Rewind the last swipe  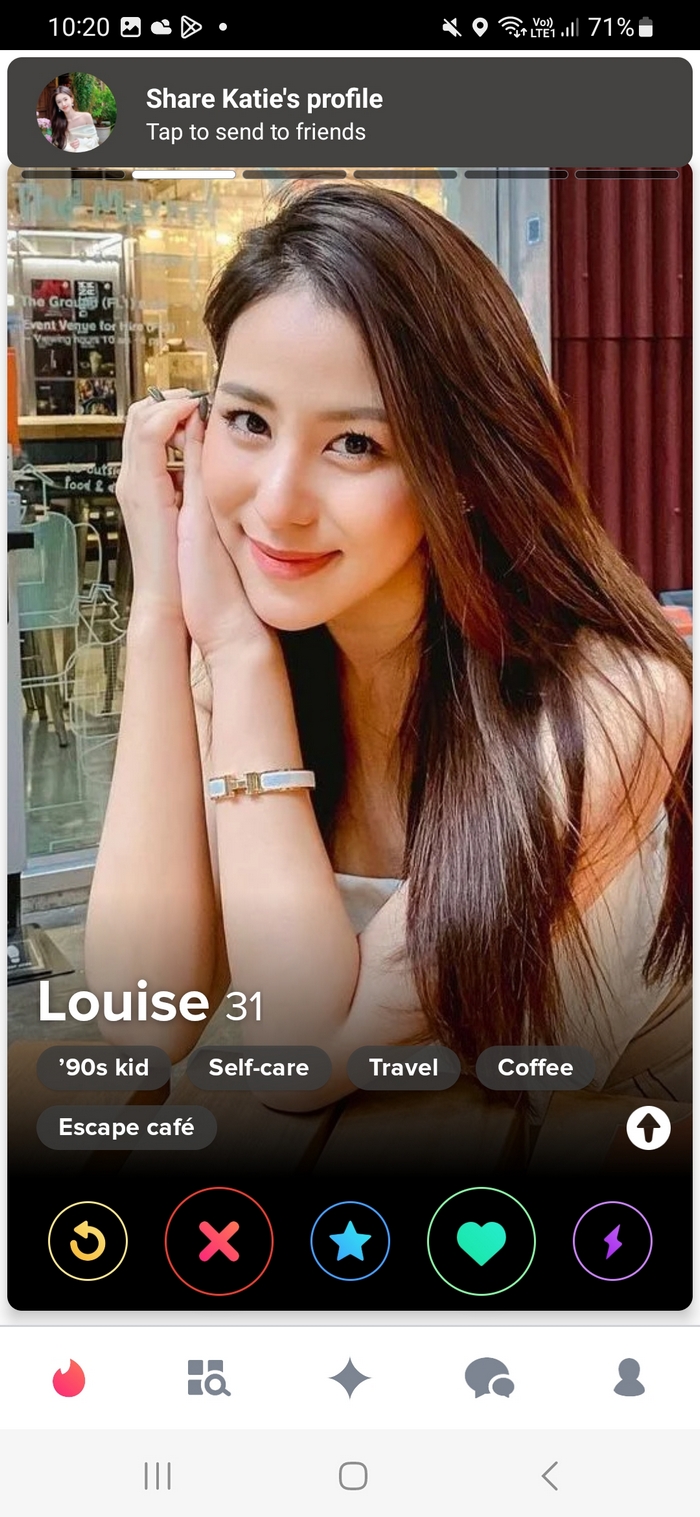(88, 1241)
